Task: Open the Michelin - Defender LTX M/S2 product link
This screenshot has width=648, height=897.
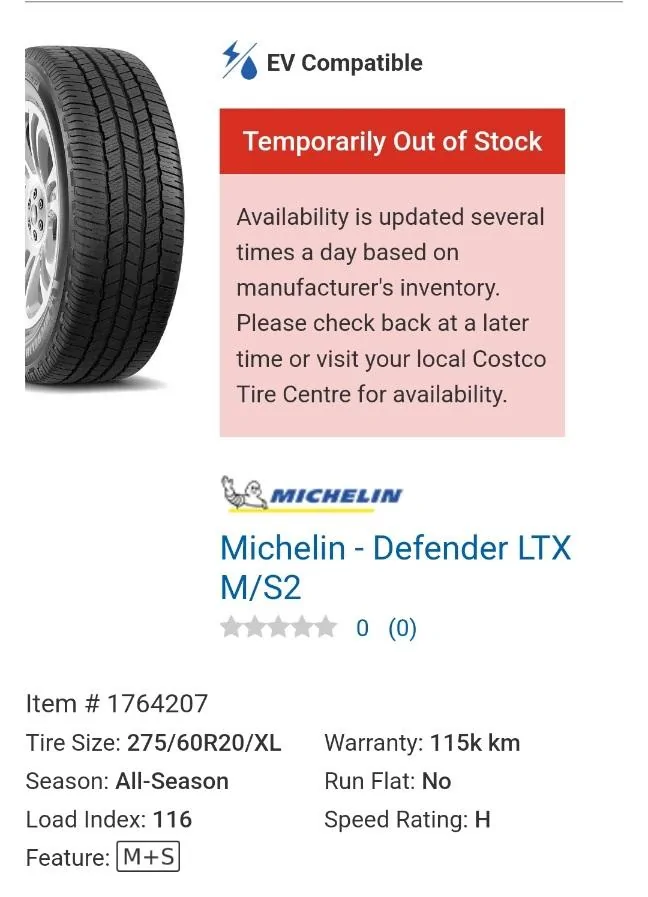Action: click(394, 566)
